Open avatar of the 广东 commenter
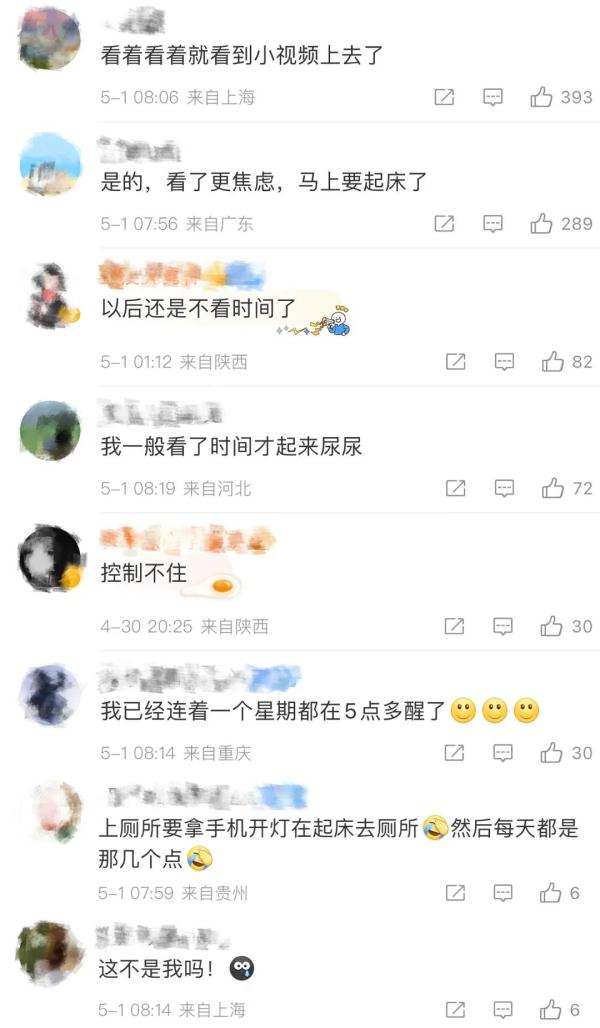 coord(50,165)
